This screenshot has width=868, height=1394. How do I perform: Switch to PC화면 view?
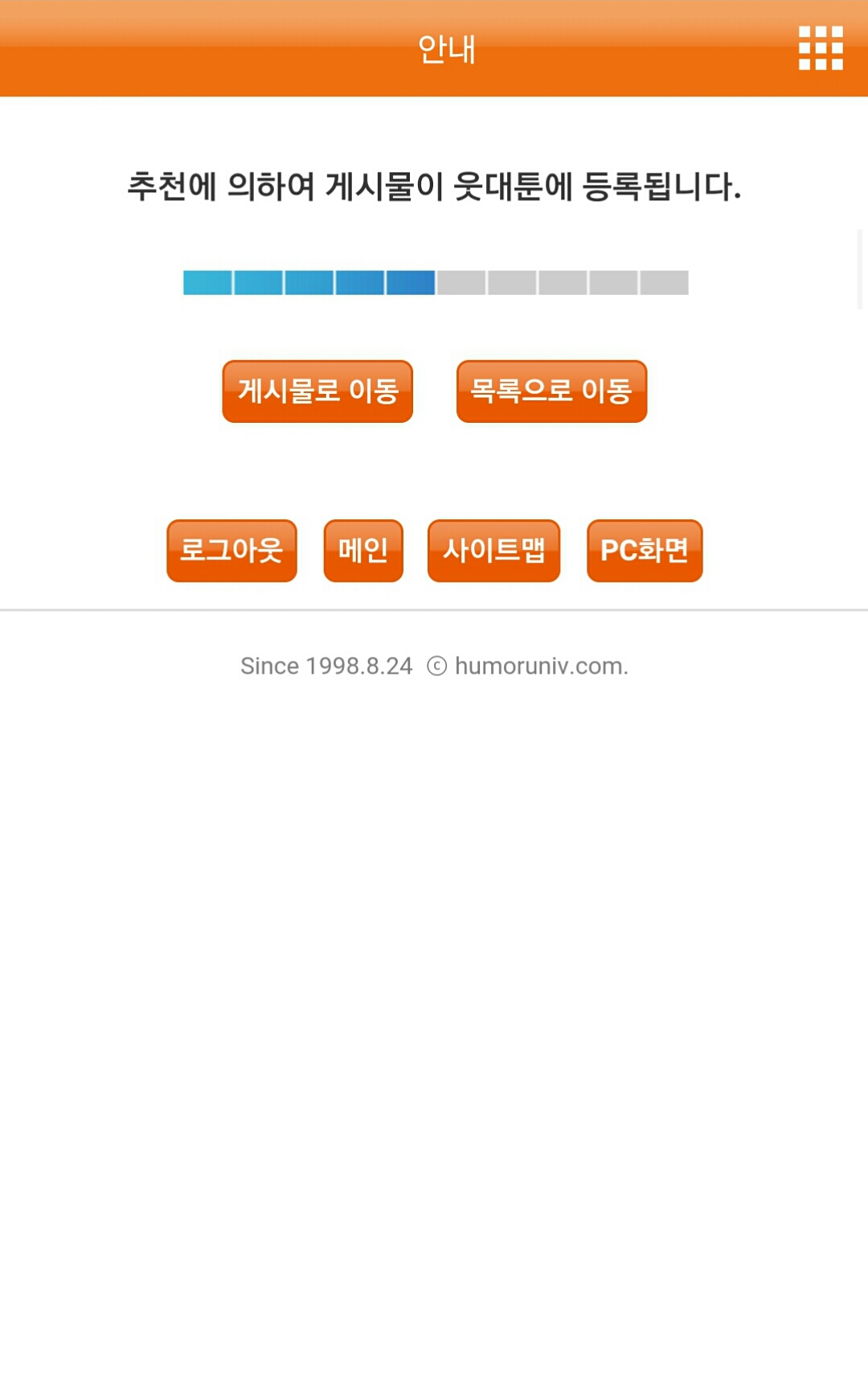pos(645,551)
